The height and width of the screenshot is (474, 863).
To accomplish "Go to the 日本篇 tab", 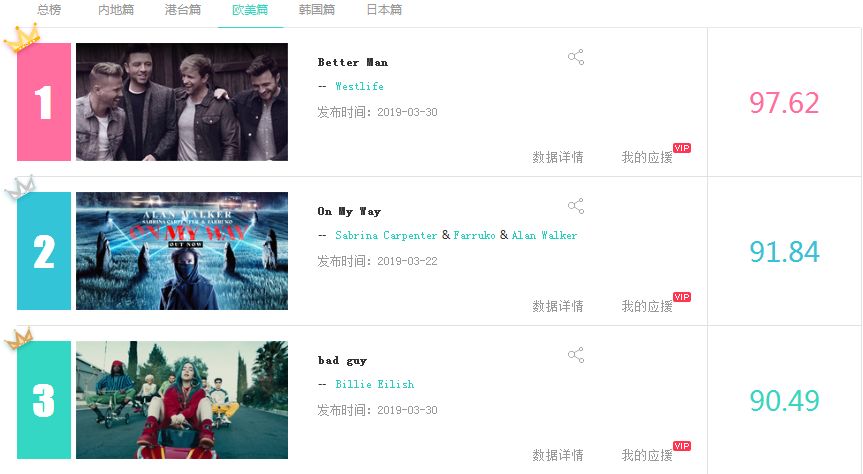I will click(x=384, y=10).
